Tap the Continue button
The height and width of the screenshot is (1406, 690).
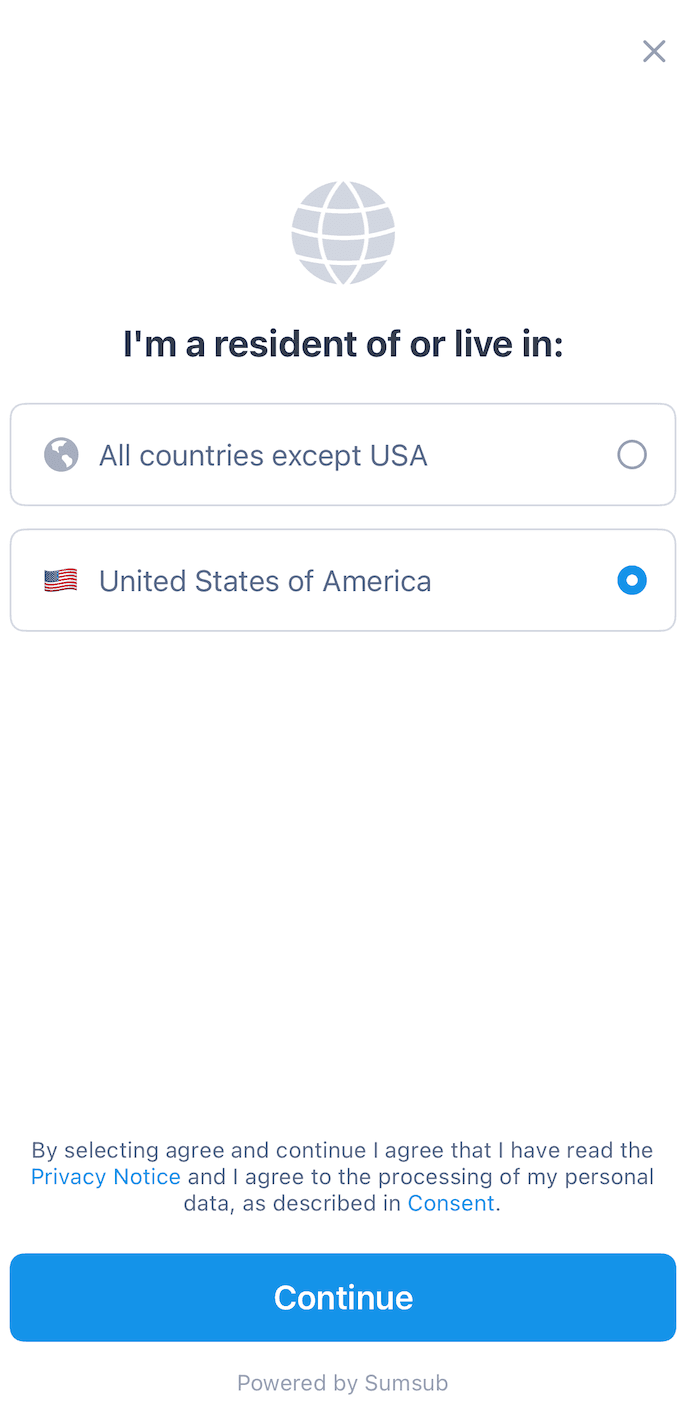pos(343,1297)
